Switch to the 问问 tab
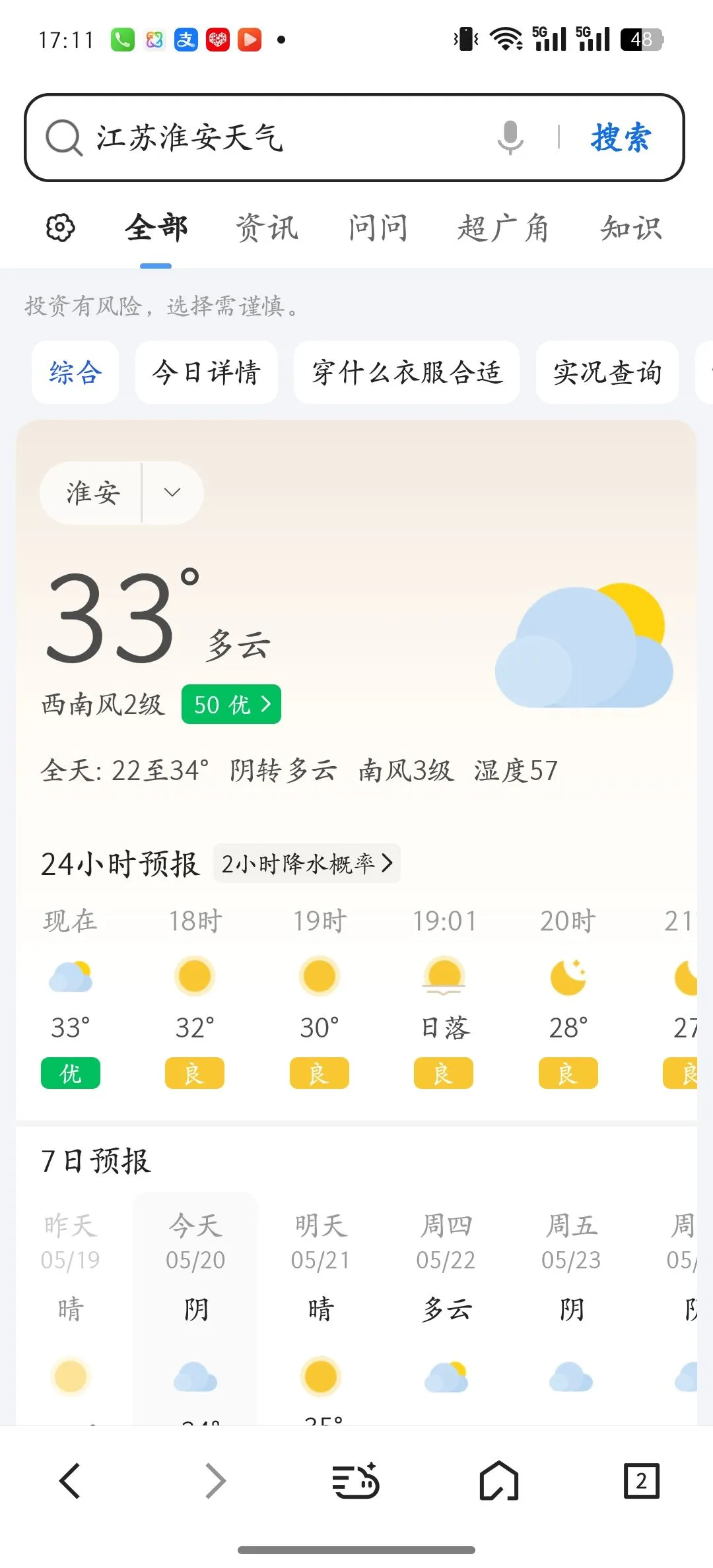This screenshot has width=713, height=1568. click(x=378, y=228)
